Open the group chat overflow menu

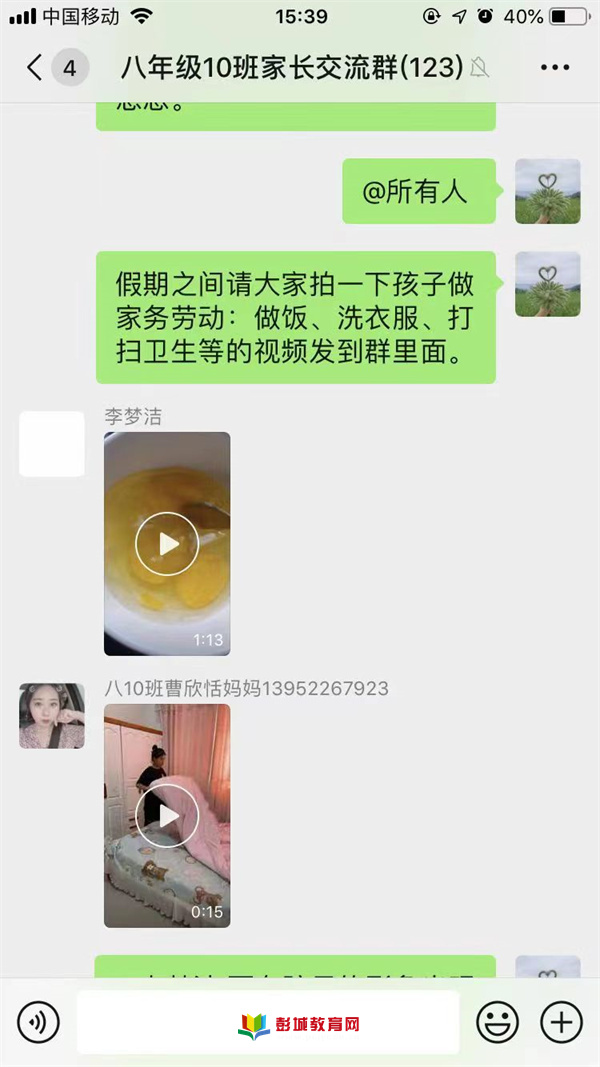[554, 68]
